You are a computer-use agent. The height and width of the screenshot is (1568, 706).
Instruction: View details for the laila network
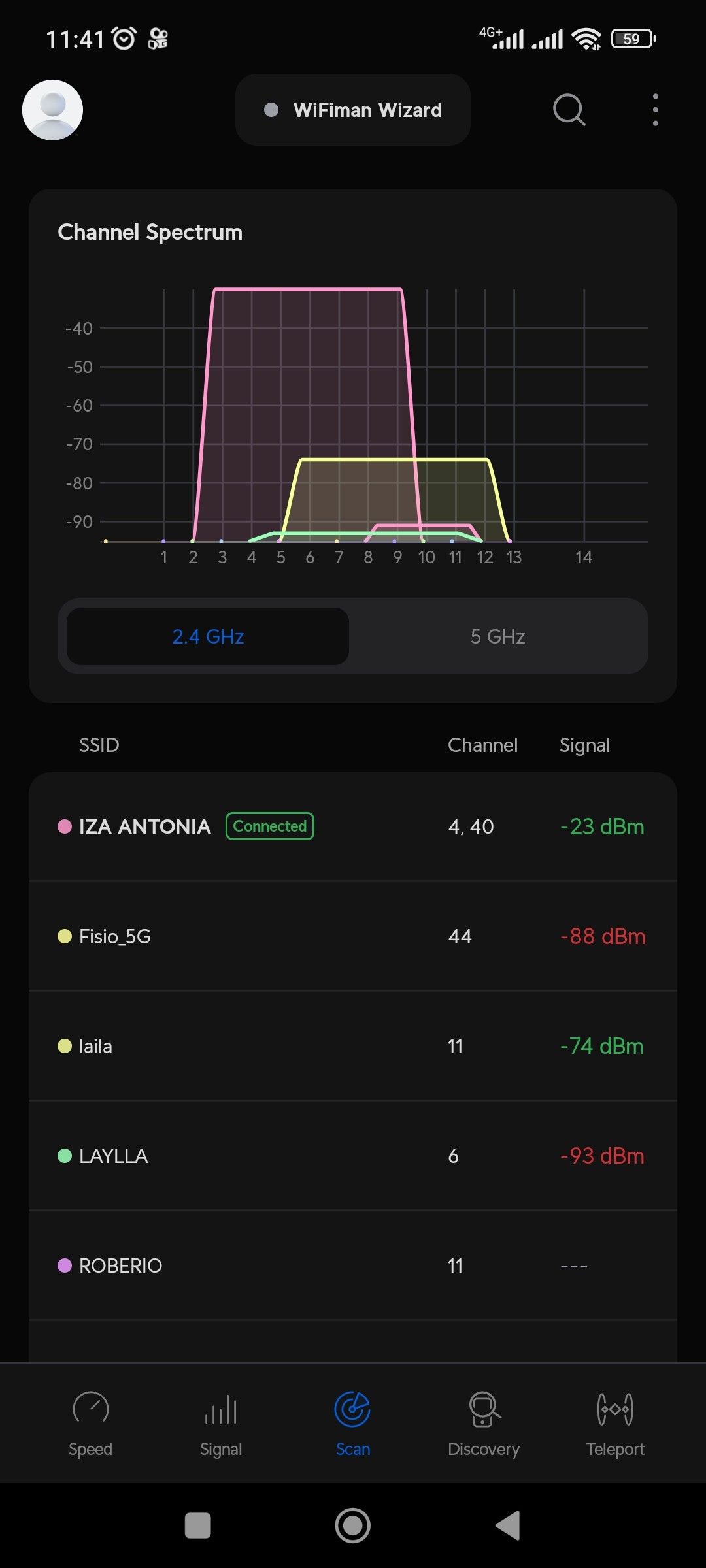[x=353, y=1046]
